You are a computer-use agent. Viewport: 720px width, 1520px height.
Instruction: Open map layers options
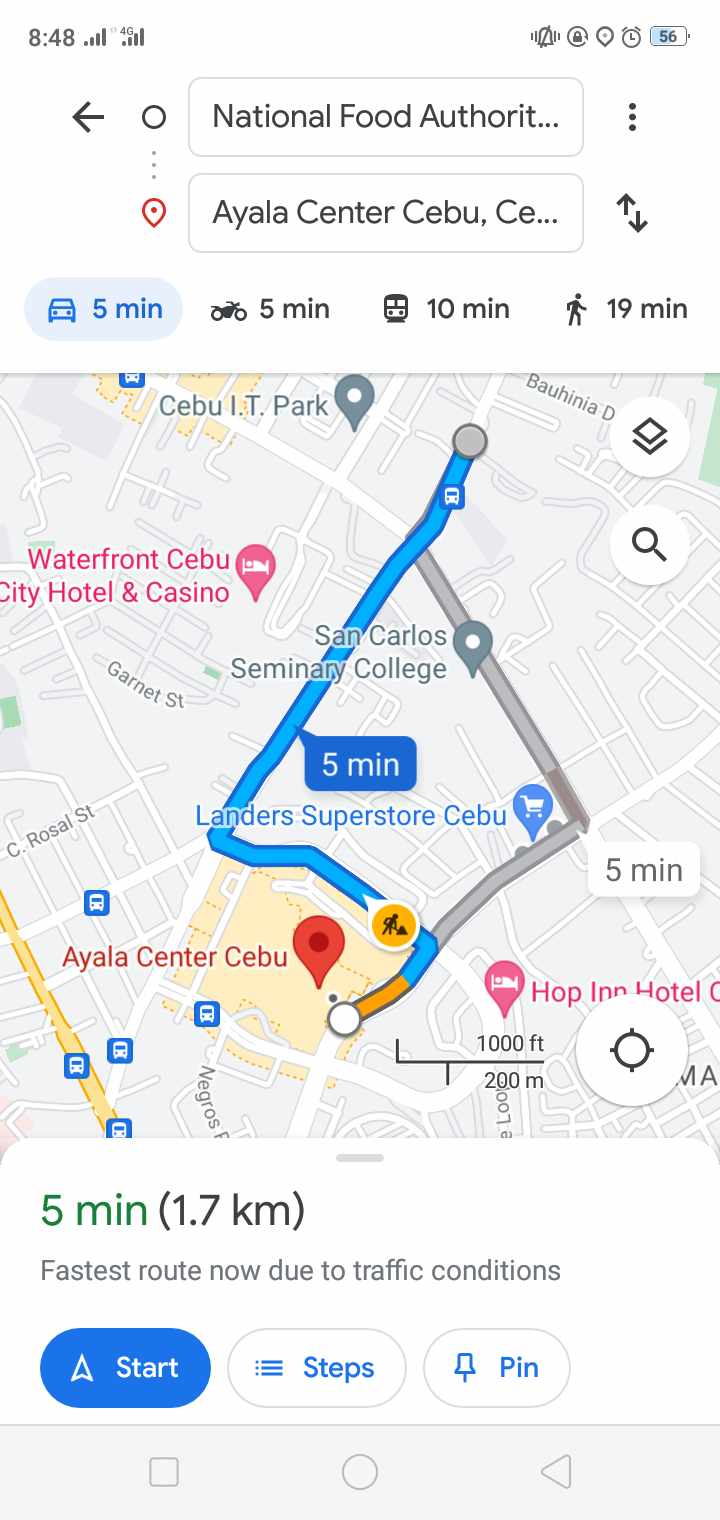tap(649, 437)
